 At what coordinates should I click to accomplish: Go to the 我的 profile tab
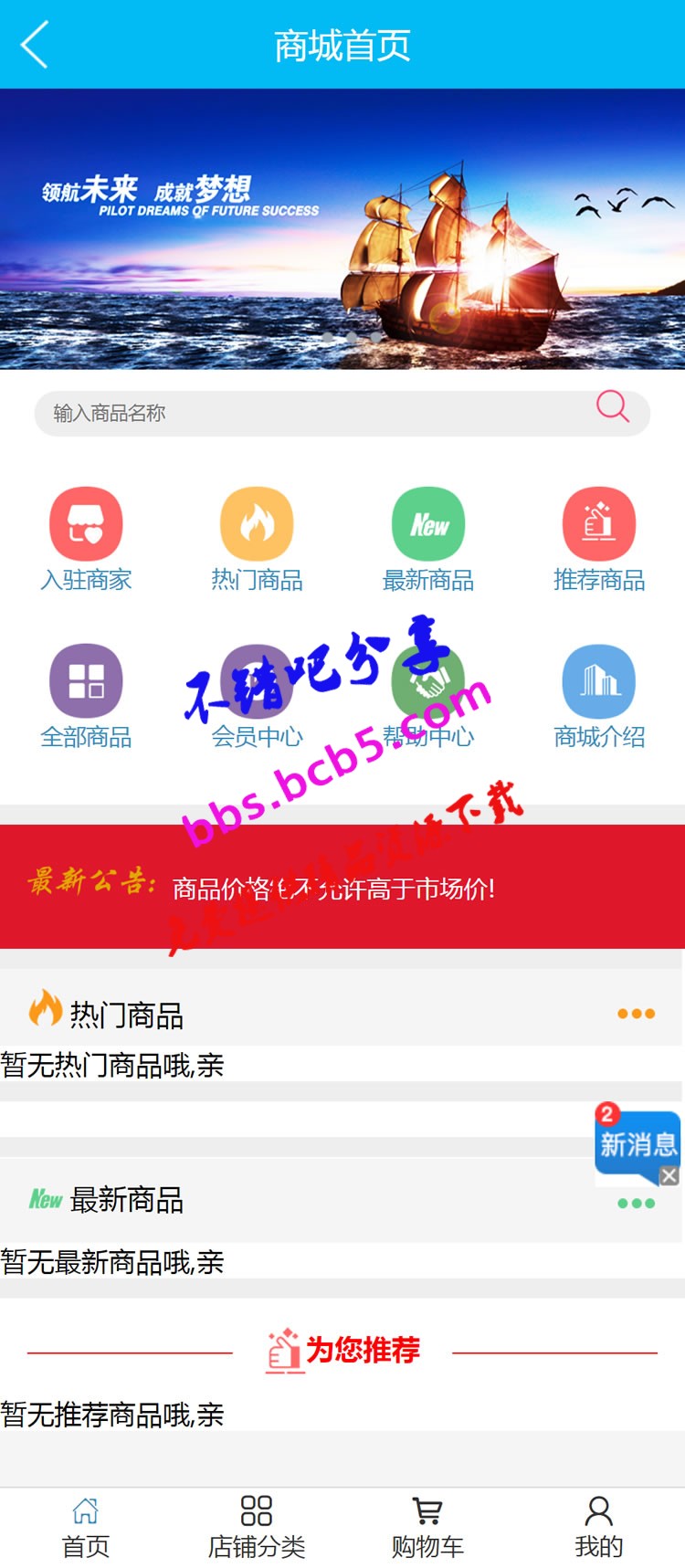[599, 1528]
